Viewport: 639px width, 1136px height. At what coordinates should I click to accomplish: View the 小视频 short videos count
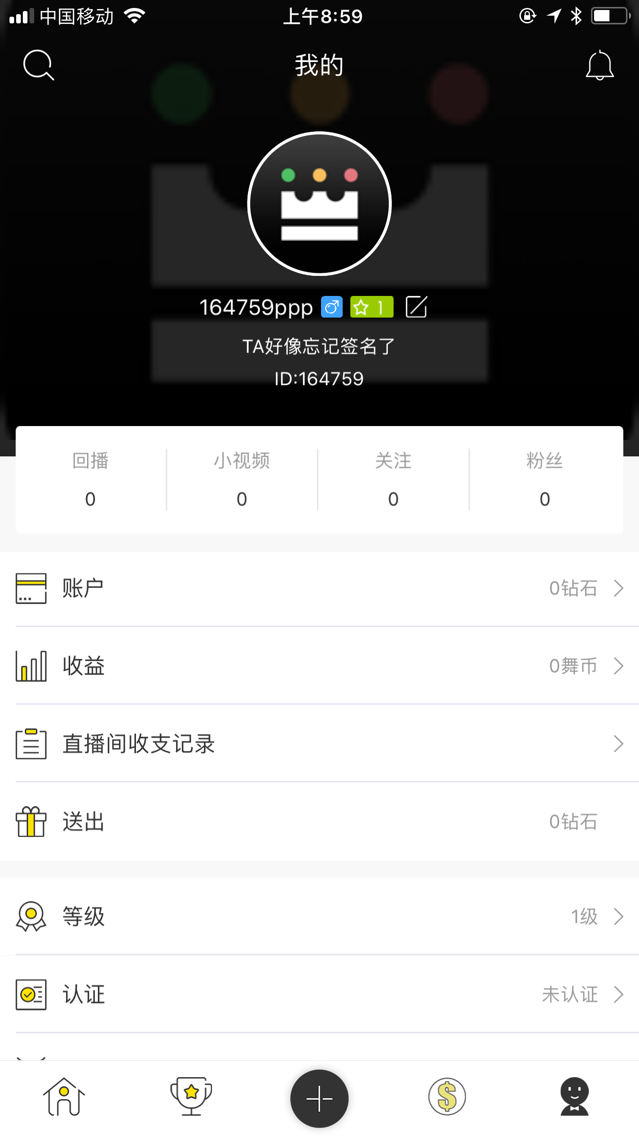pos(241,479)
